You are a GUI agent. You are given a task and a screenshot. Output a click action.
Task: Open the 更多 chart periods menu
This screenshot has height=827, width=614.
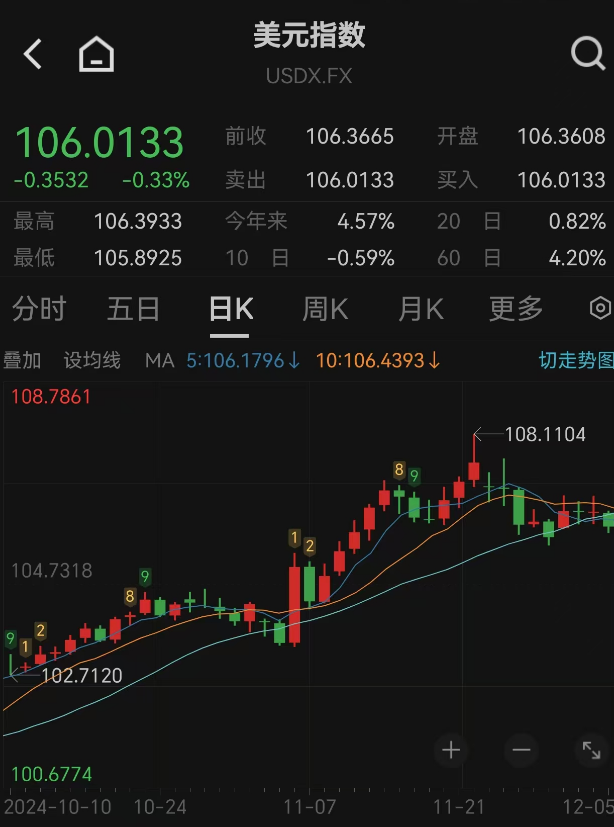click(x=515, y=309)
